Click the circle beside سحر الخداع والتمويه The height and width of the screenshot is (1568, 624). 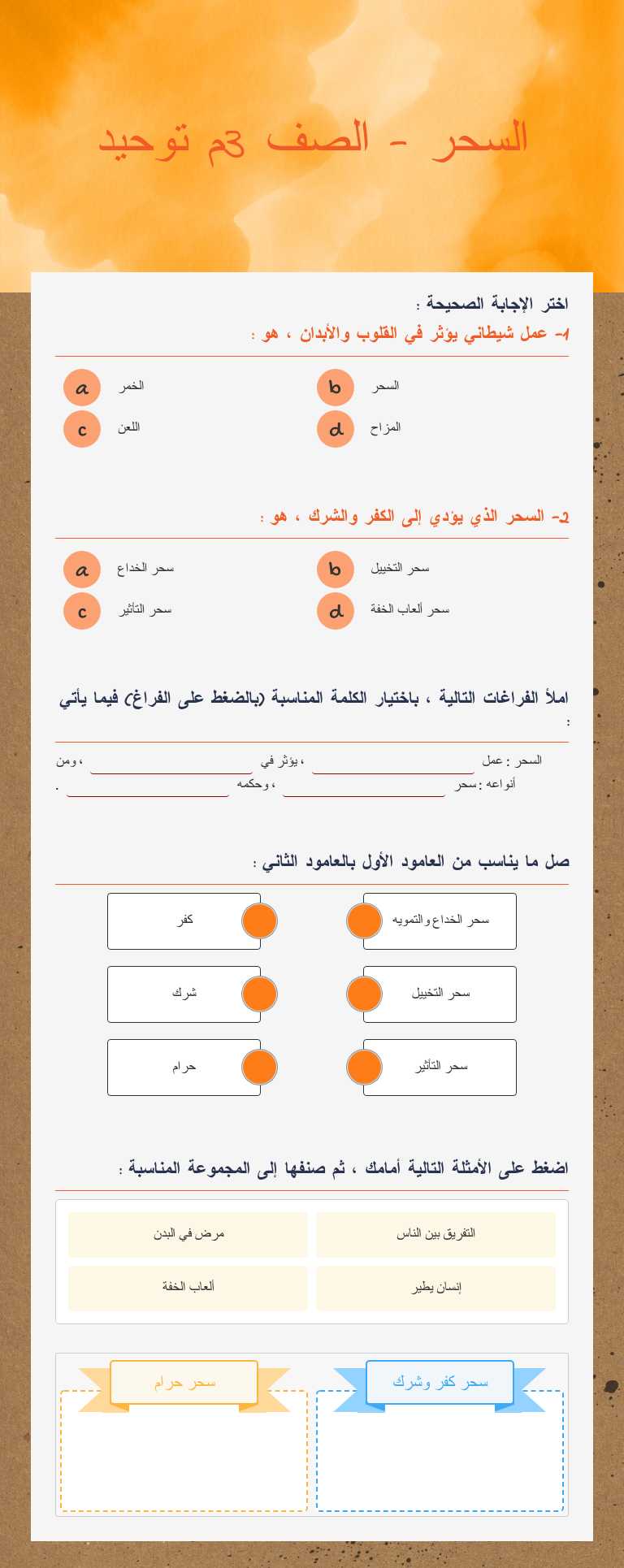(364, 920)
